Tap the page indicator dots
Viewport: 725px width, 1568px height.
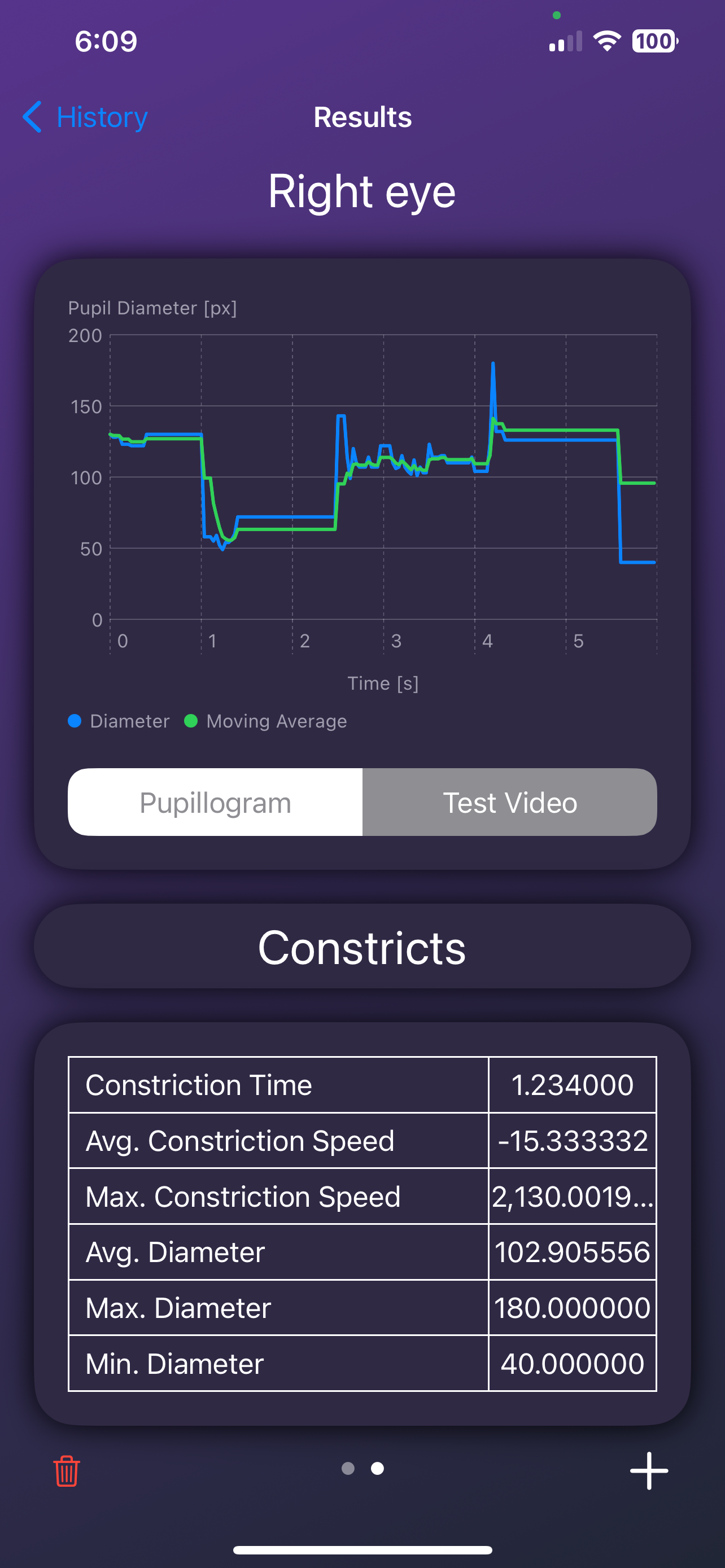tap(362, 1469)
